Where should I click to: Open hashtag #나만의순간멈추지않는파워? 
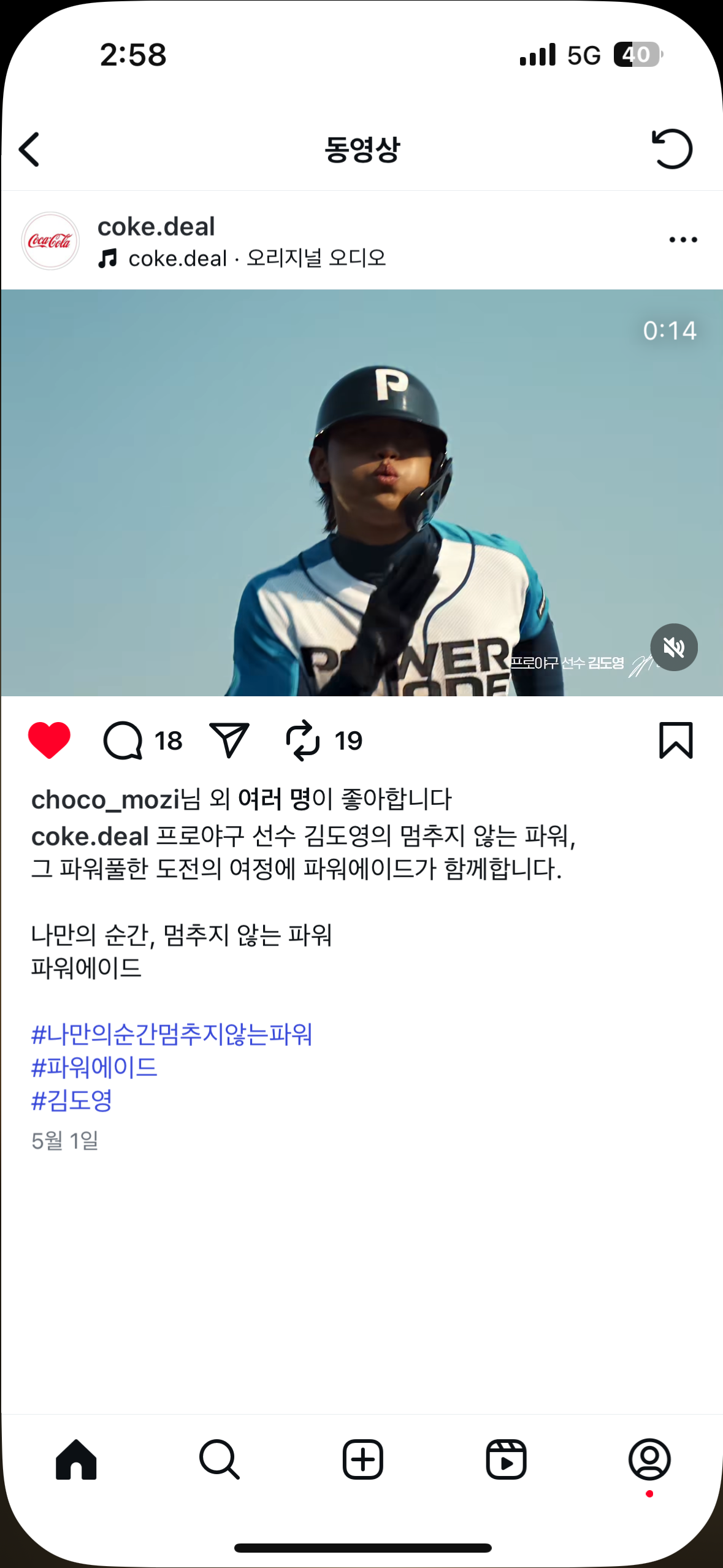point(172,1034)
